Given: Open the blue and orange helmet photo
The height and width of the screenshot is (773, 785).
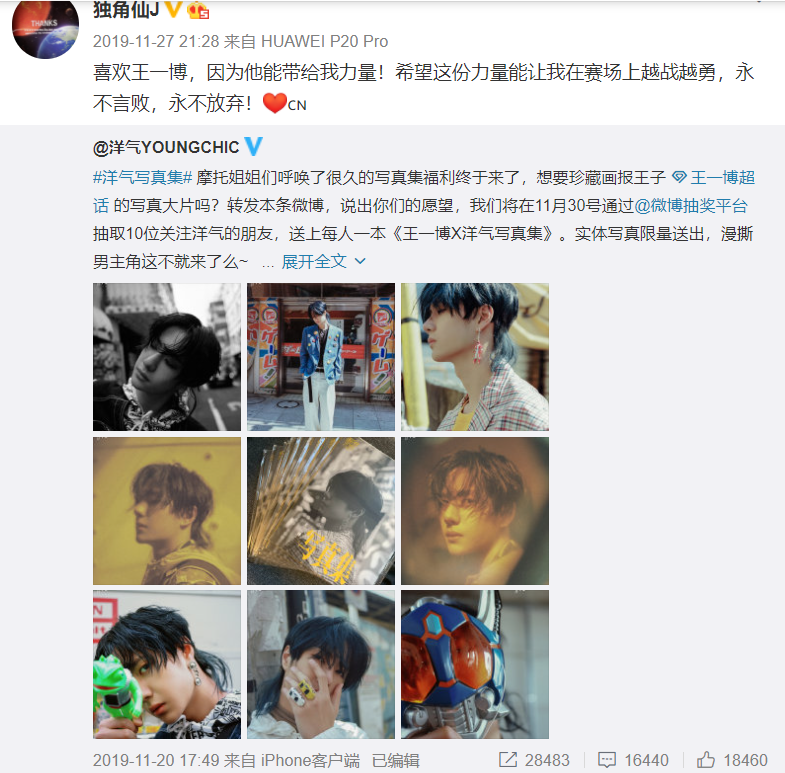Looking at the screenshot, I should [x=475, y=664].
